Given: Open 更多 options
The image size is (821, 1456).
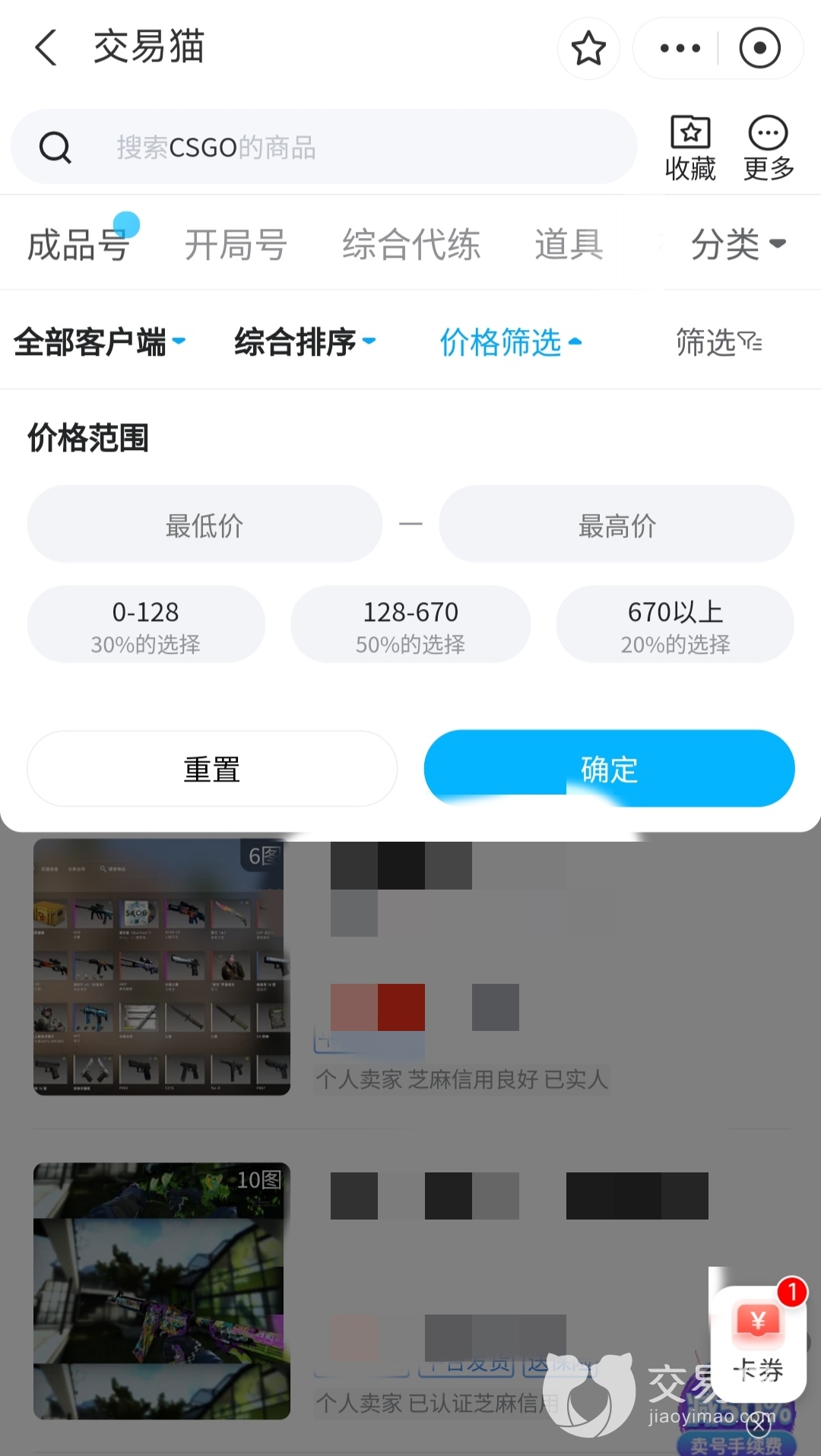Looking at the screenshot, I should pyautogui.click(x=769, y=148).
